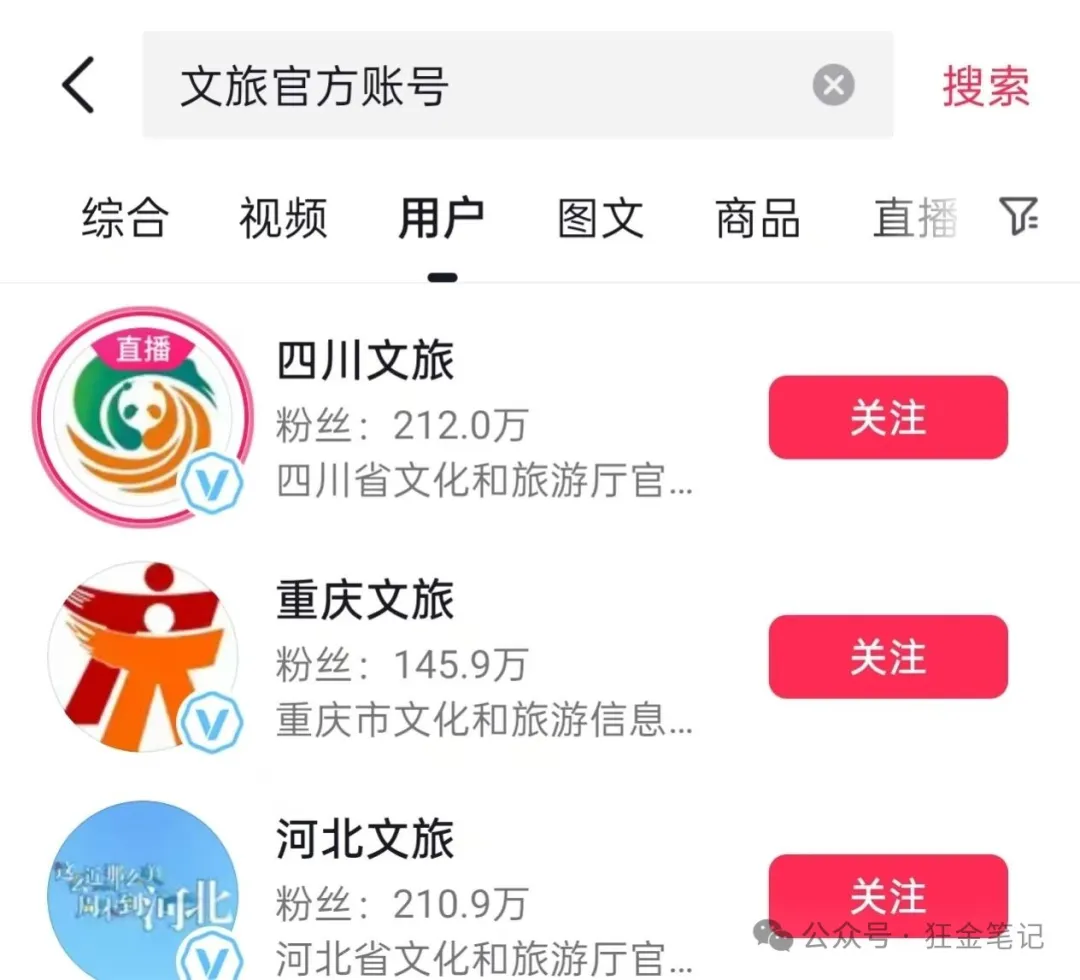Open the 河北文旅 user profile
The width and height of the screenshot is (1080, 980).
coord(365,840)
